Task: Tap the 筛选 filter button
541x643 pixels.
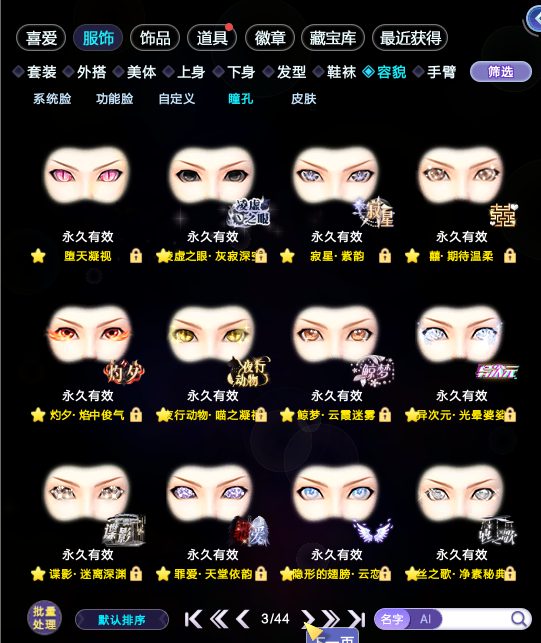Action: (501, 72)
